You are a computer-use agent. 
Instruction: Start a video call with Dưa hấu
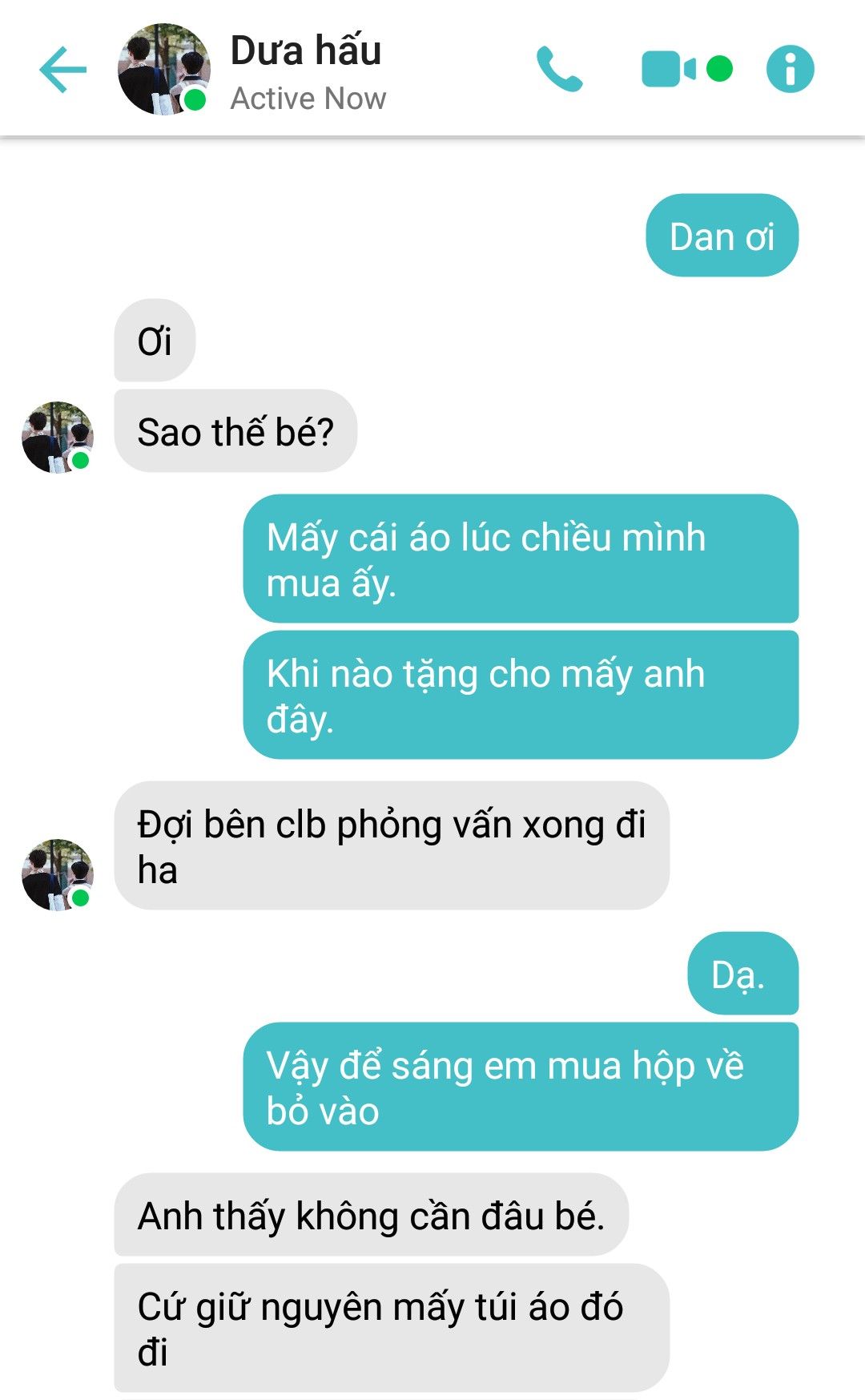669,70
